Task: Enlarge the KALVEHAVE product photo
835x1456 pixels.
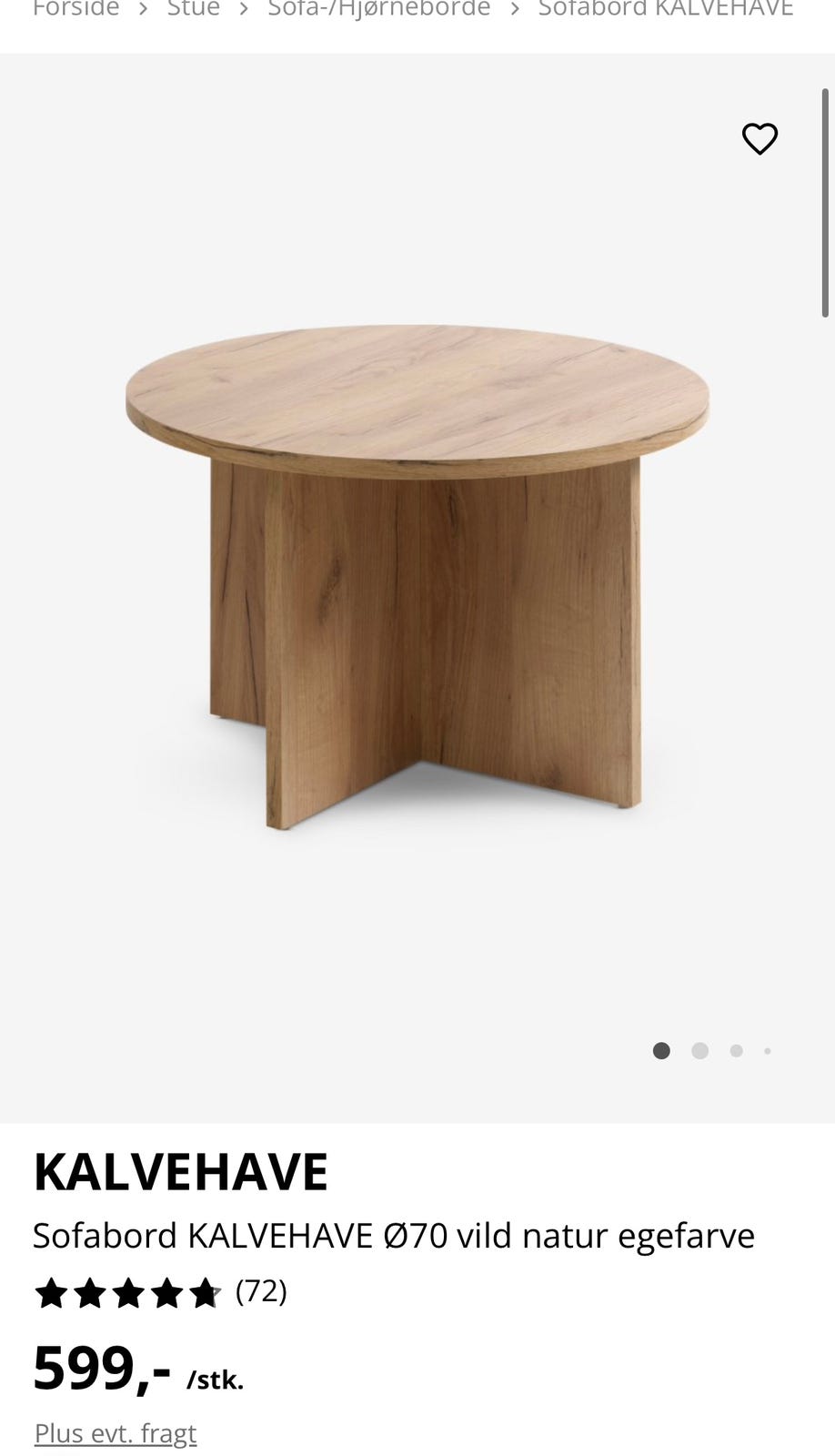Action: (x=417, y=577)
